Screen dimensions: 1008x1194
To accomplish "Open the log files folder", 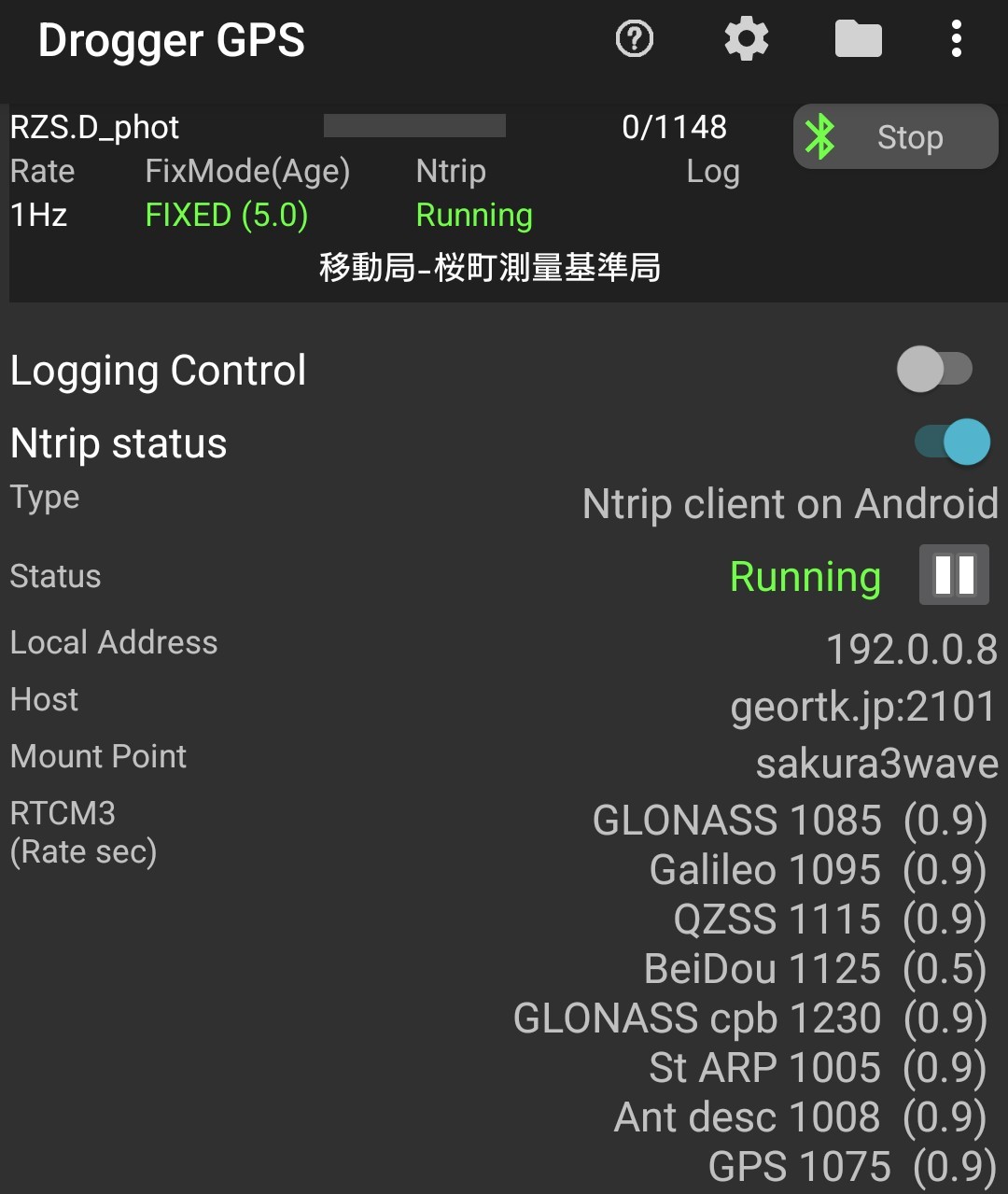I will coord(858,40).
